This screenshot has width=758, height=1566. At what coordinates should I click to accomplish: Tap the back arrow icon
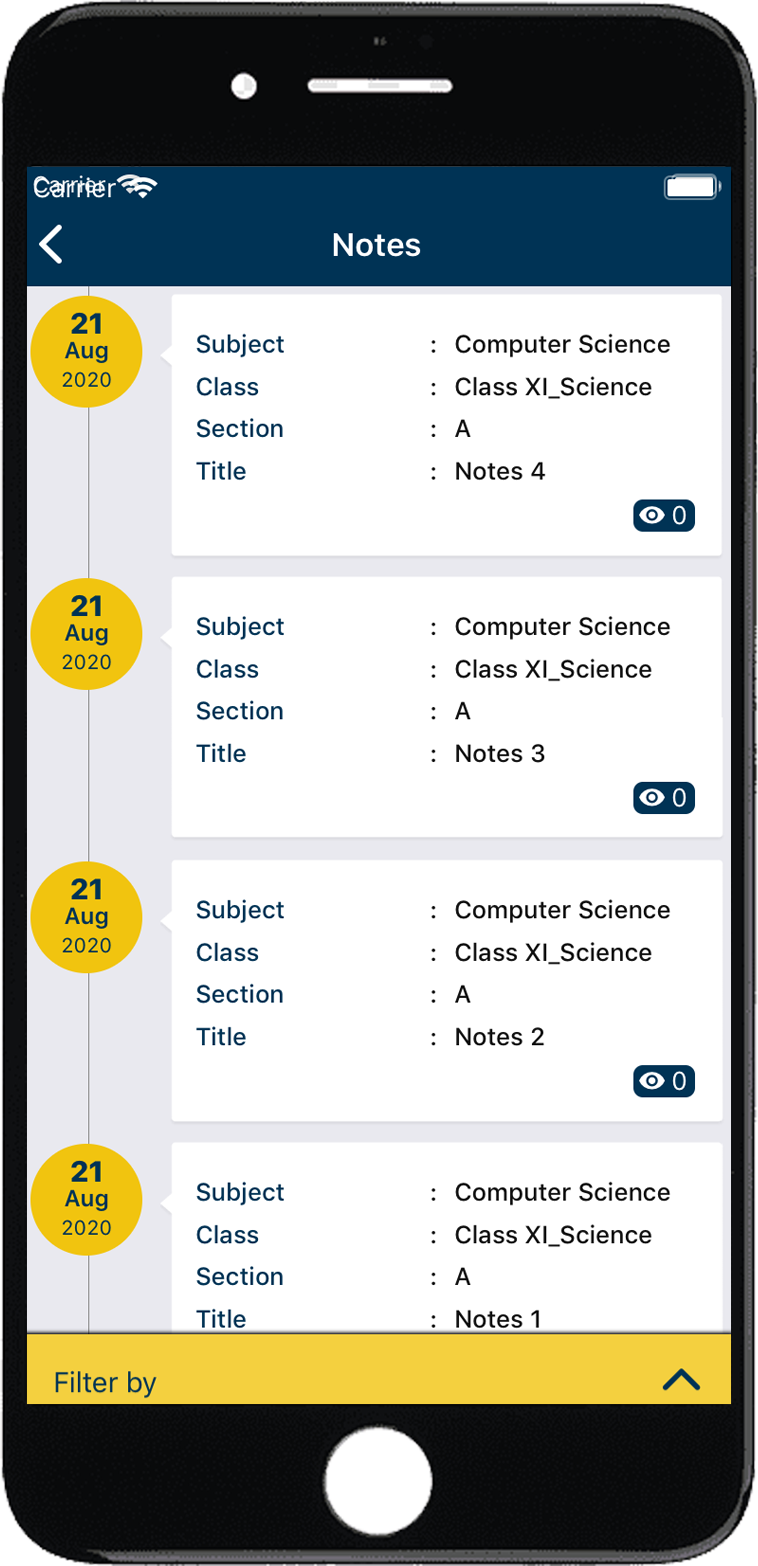click(x=51, y=244)
